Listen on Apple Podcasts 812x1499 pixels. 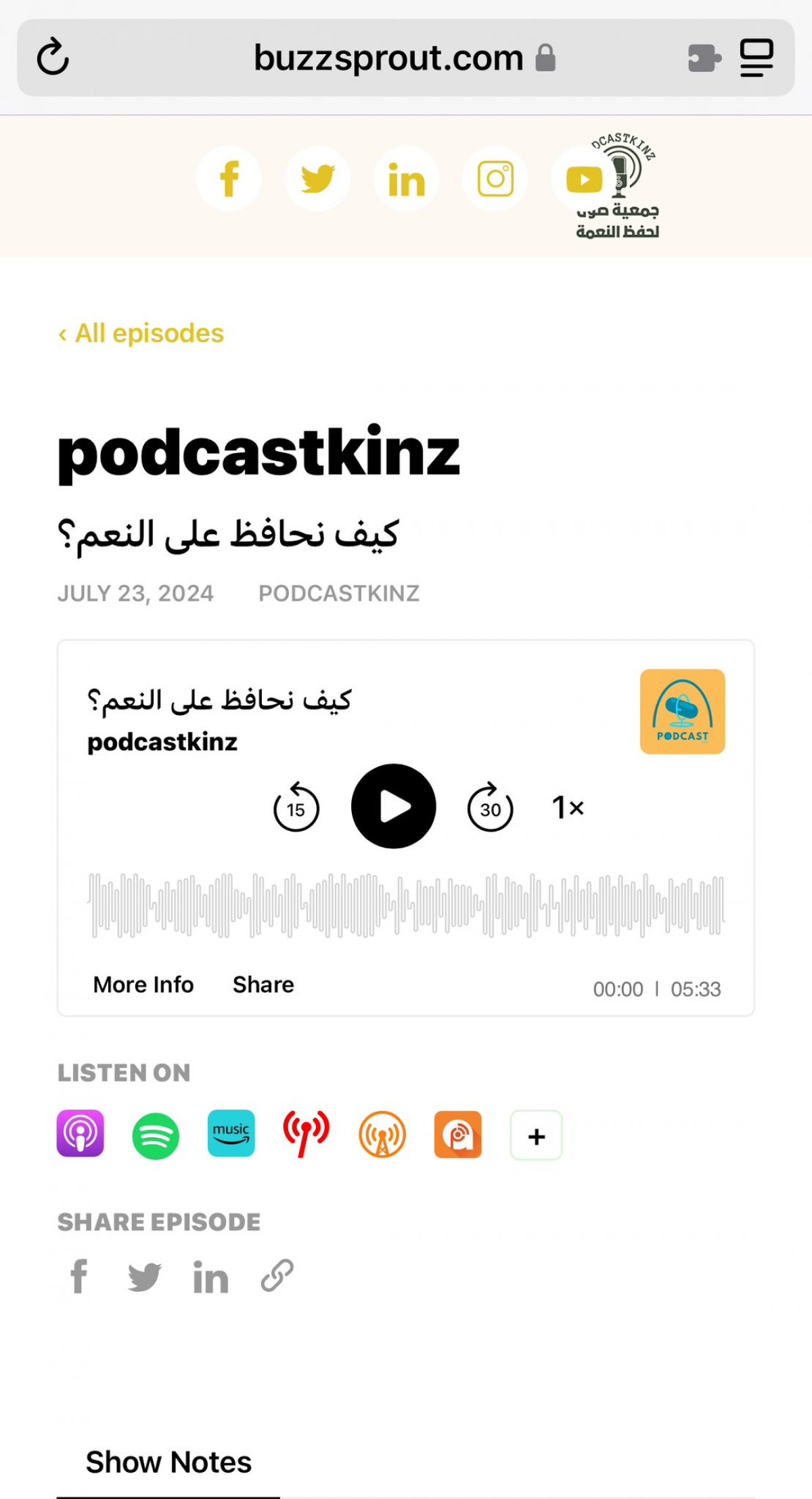(x=81, y=1133)
